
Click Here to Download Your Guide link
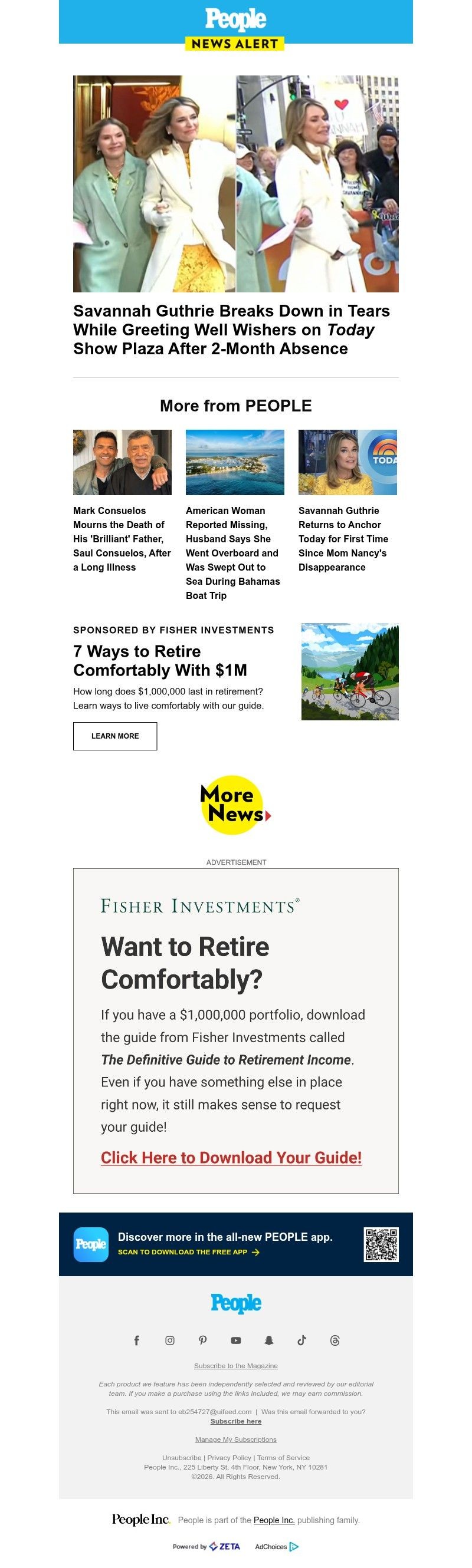231,1158
